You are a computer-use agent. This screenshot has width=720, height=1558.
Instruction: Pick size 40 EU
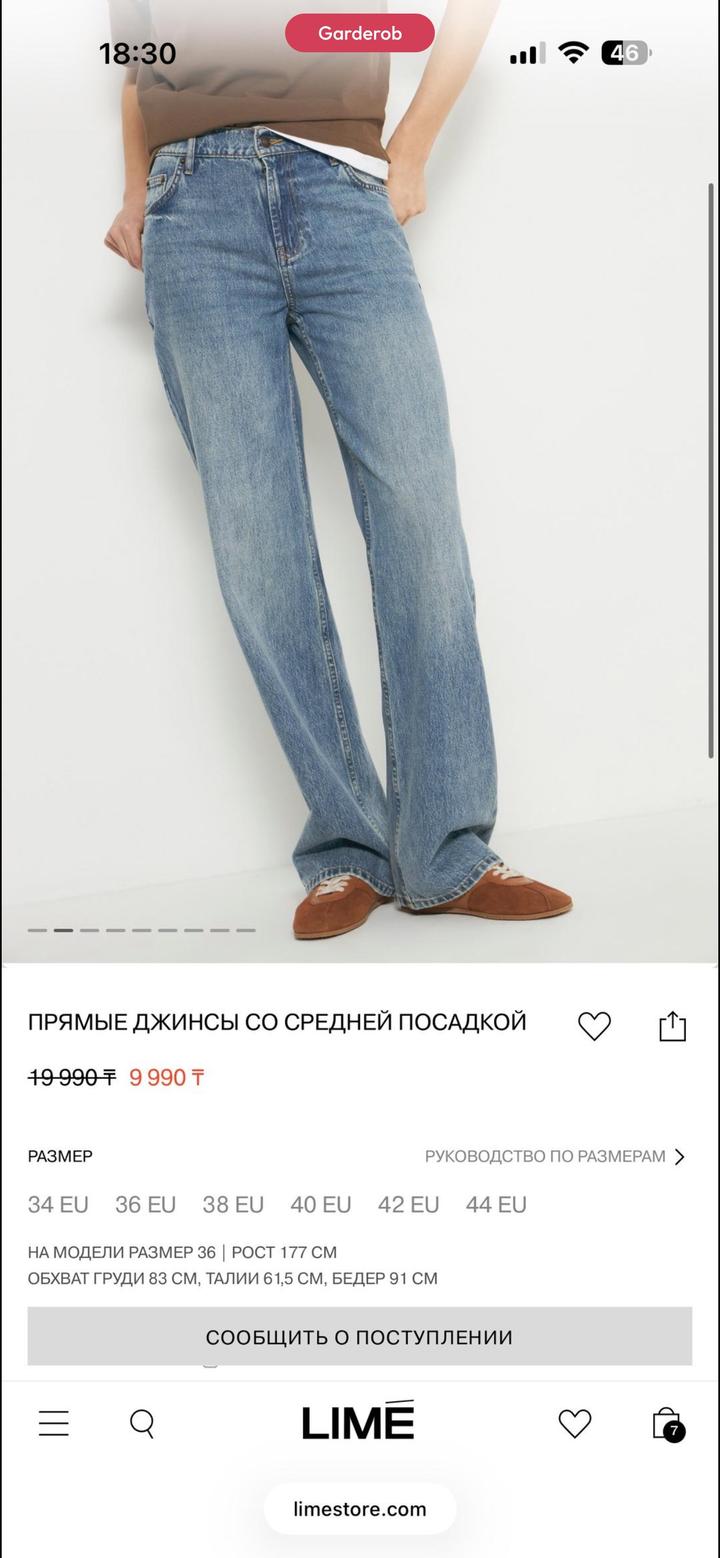click(321, 1204)
